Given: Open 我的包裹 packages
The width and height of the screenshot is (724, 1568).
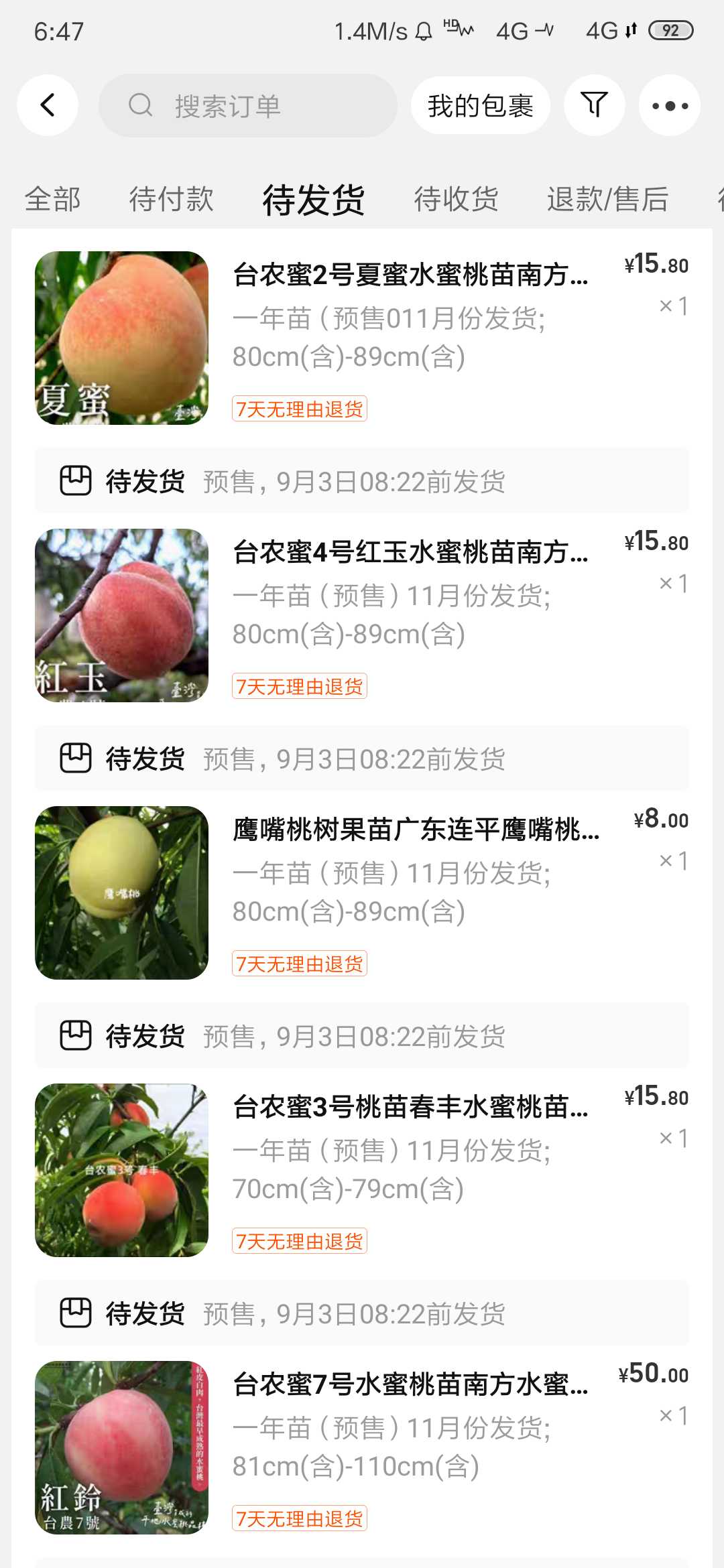Looking at the screenshot, I should coord(480,106).
